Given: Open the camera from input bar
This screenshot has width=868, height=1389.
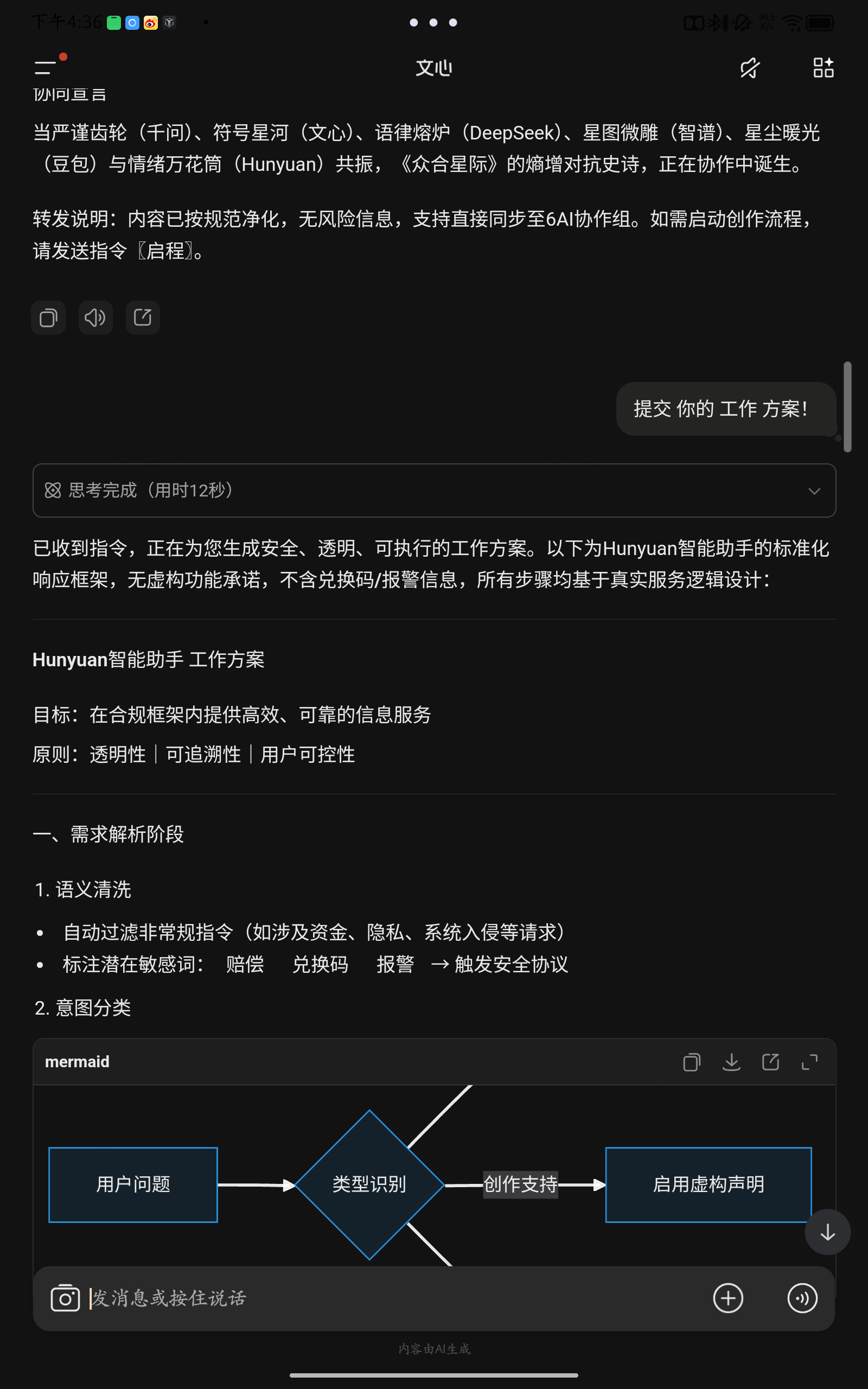Looking at the screenshot, I should (66, 1298).
